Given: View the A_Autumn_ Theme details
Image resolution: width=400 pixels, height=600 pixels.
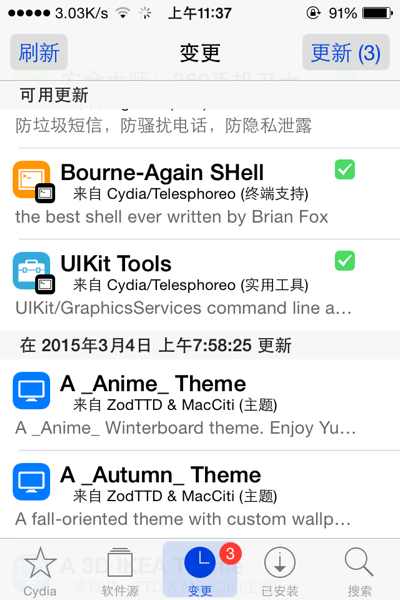Looking at the screenshot, I should [x=200, y=496].
